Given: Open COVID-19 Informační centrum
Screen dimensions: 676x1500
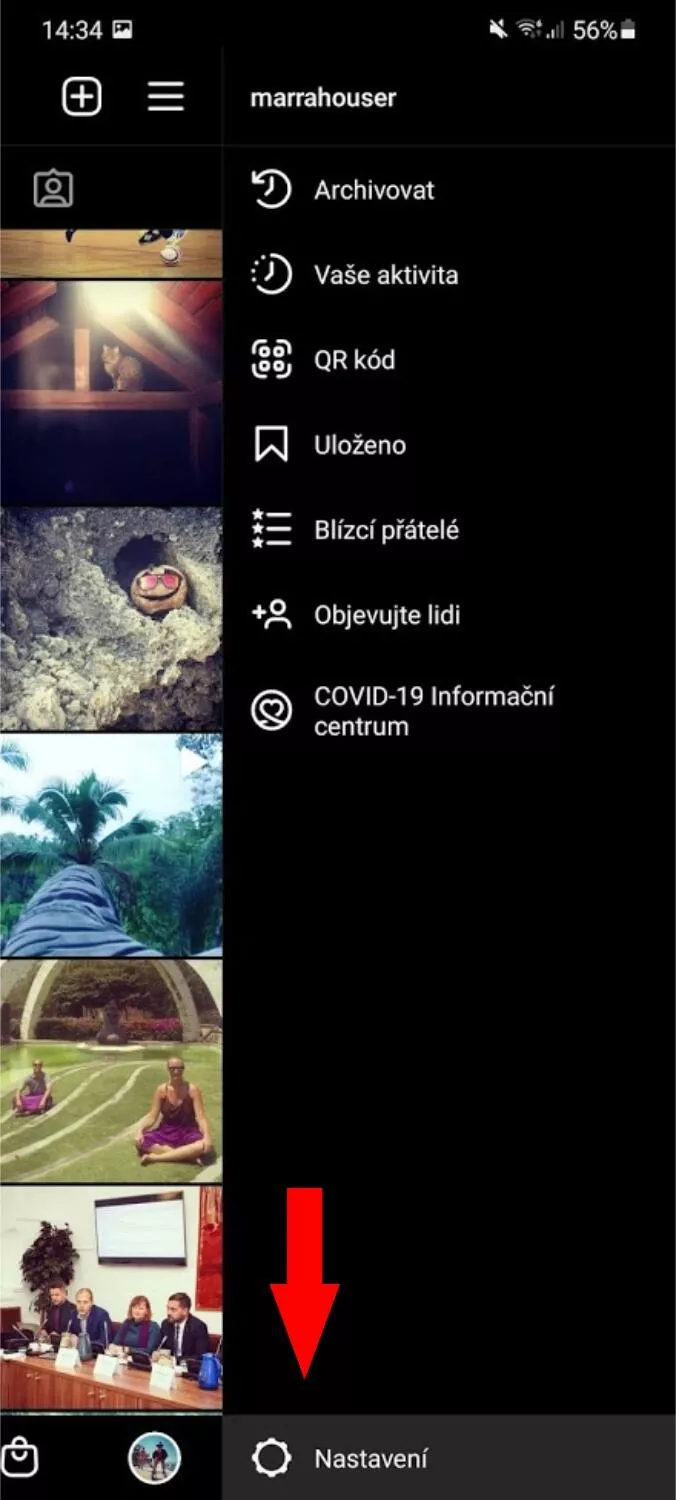Looking at the screenshot, I should tap(432, 711).
